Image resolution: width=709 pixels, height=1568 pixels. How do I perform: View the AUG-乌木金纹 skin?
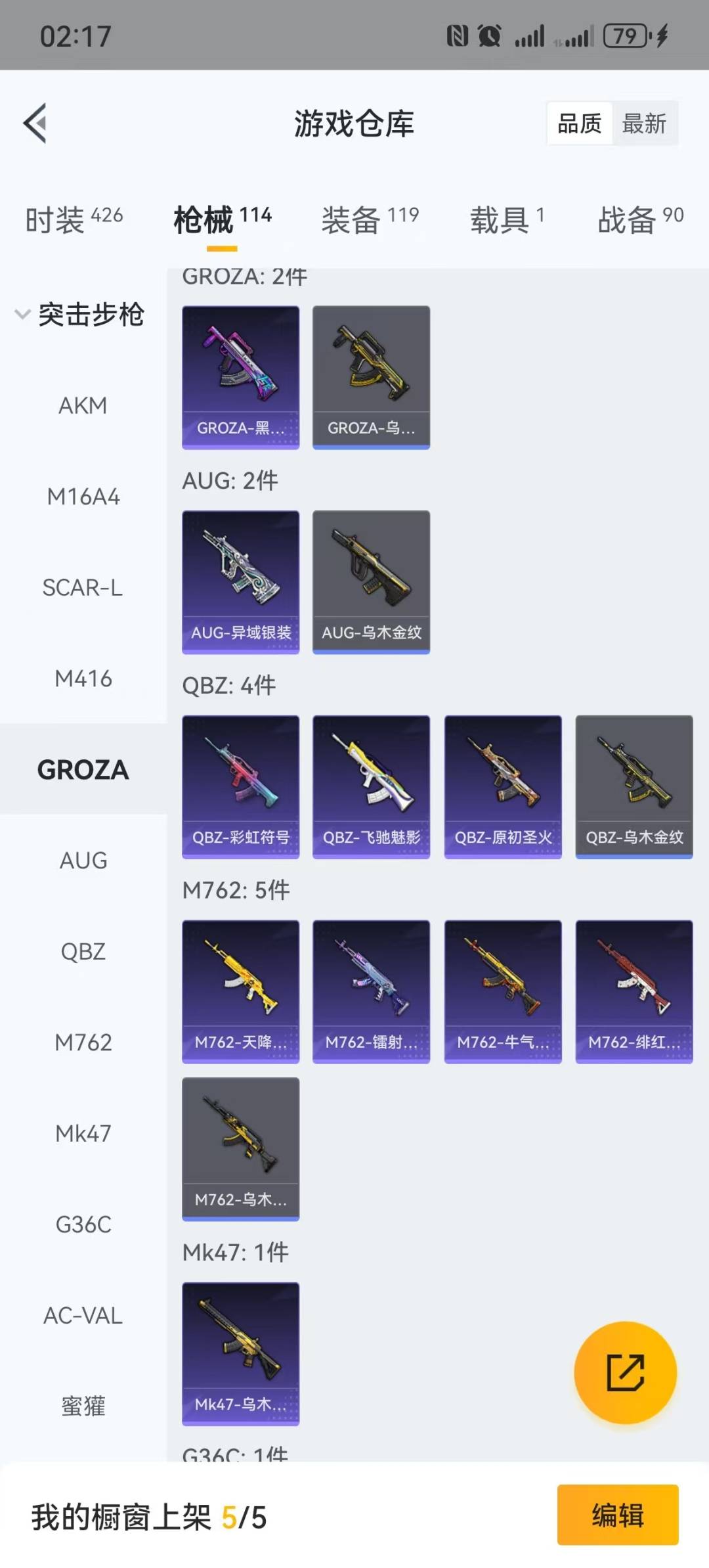tap(371, 582)
